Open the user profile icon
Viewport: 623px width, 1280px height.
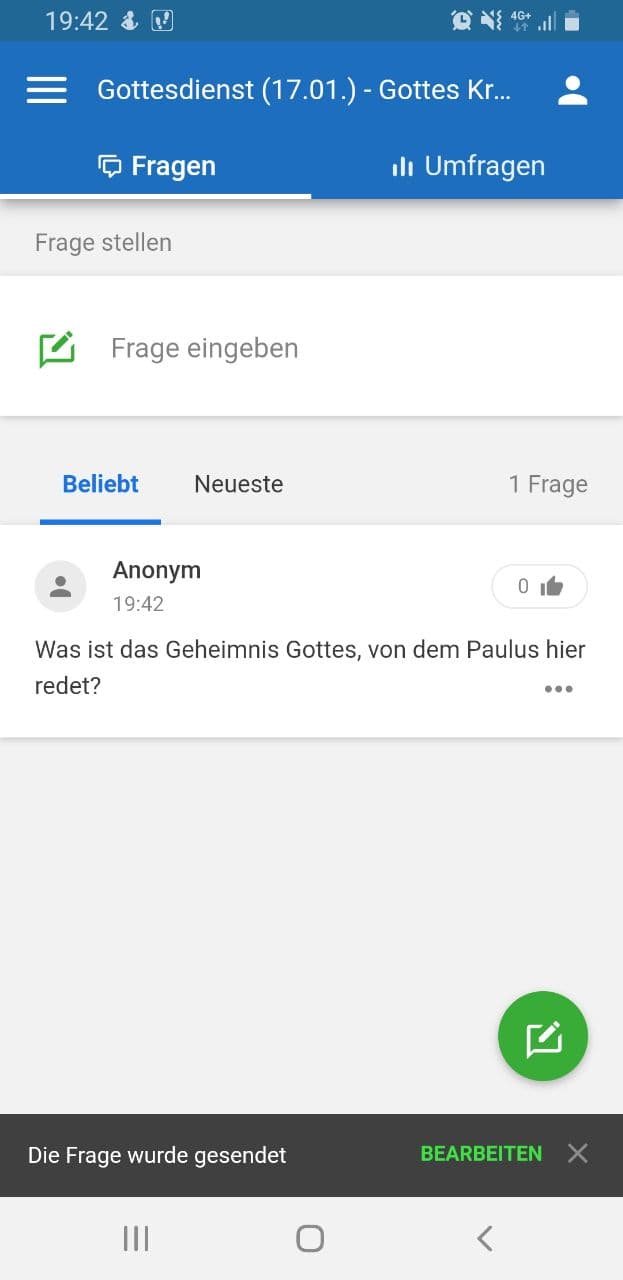click(572, 91)
